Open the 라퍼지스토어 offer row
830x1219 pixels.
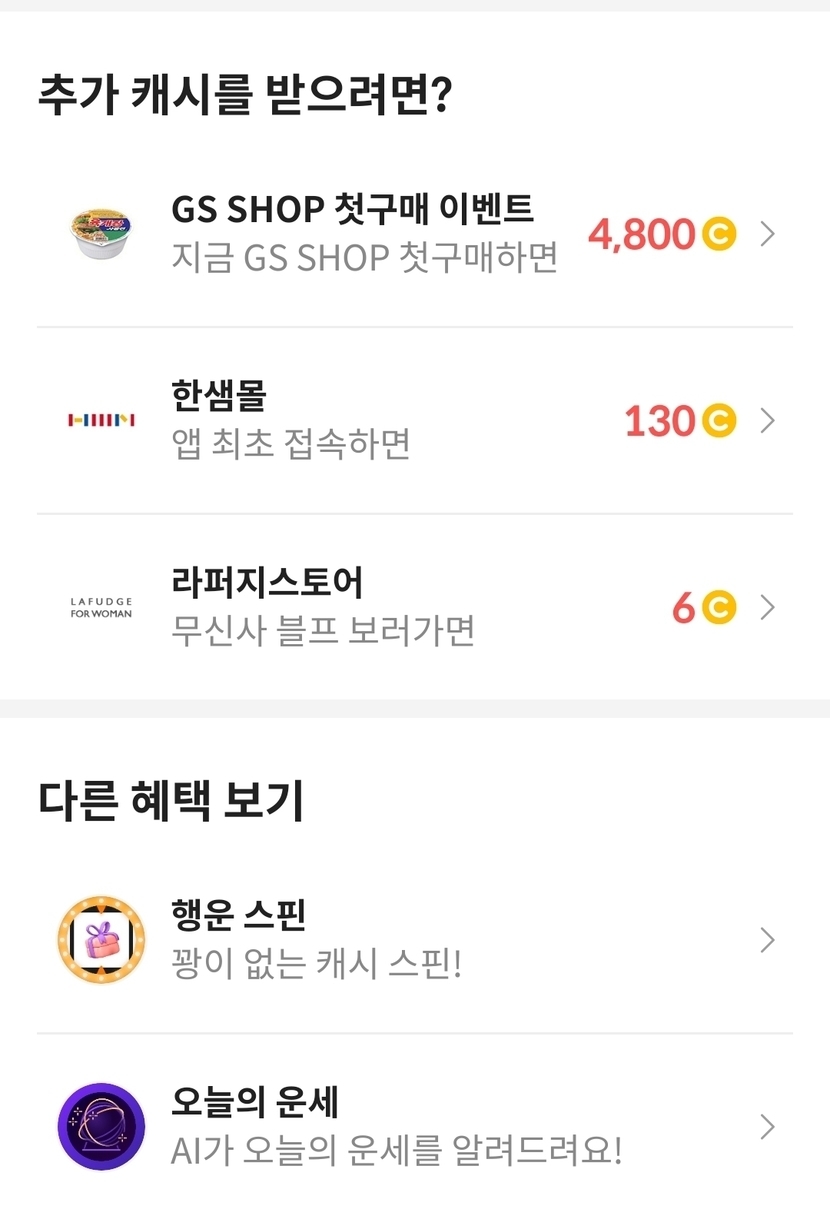[414, 607]
